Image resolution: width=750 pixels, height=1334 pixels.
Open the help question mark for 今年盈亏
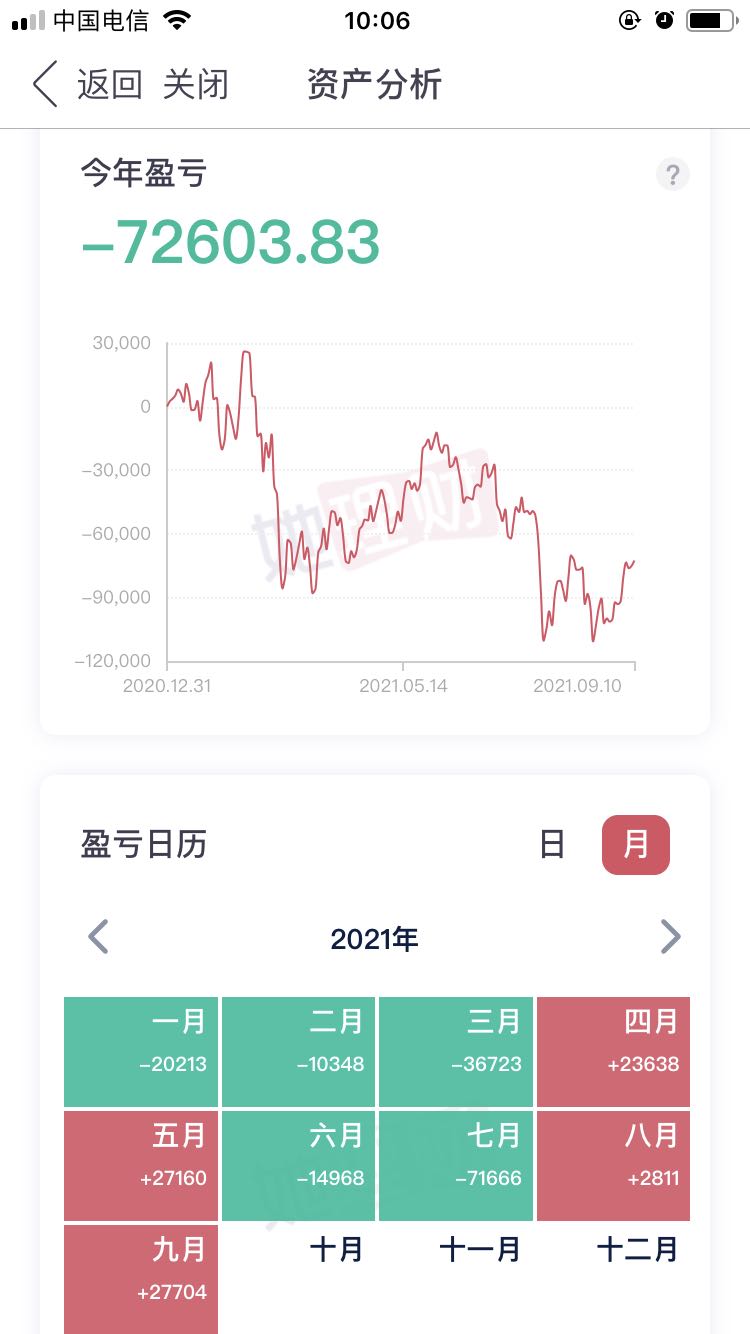pyautogui.click(x=673, y=175)
